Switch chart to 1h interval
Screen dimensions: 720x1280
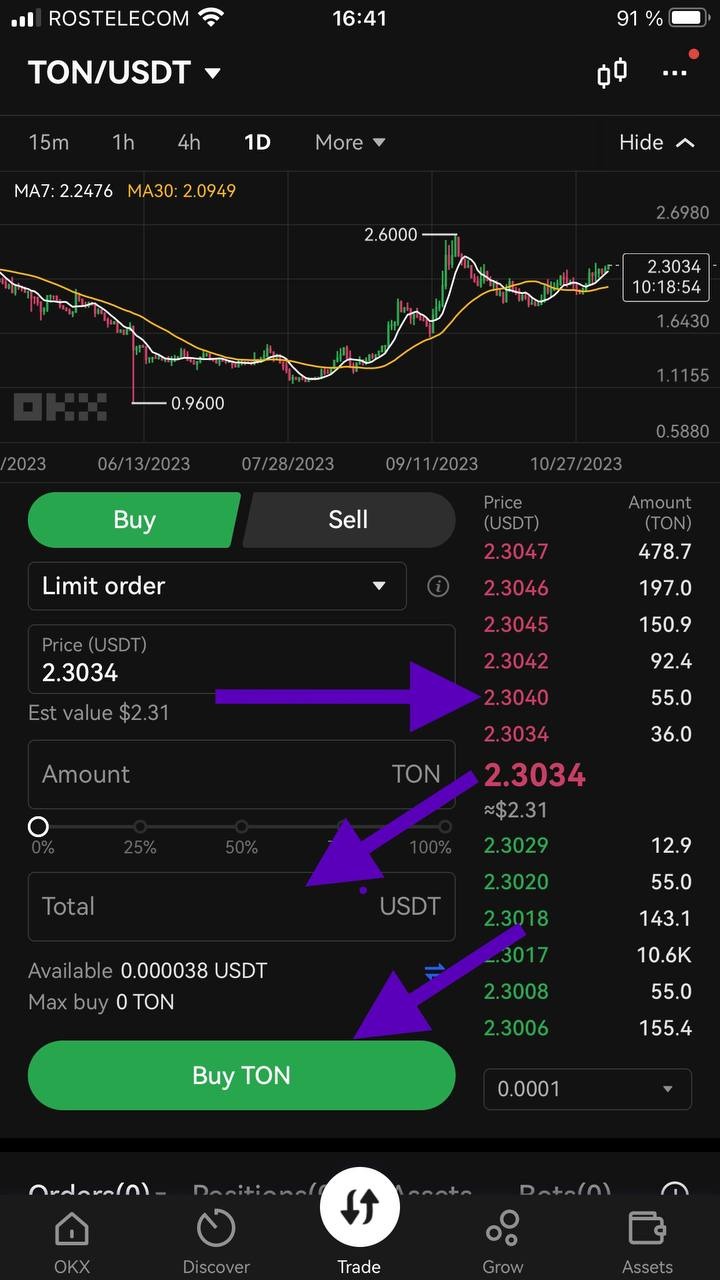(x=123, y=142)
